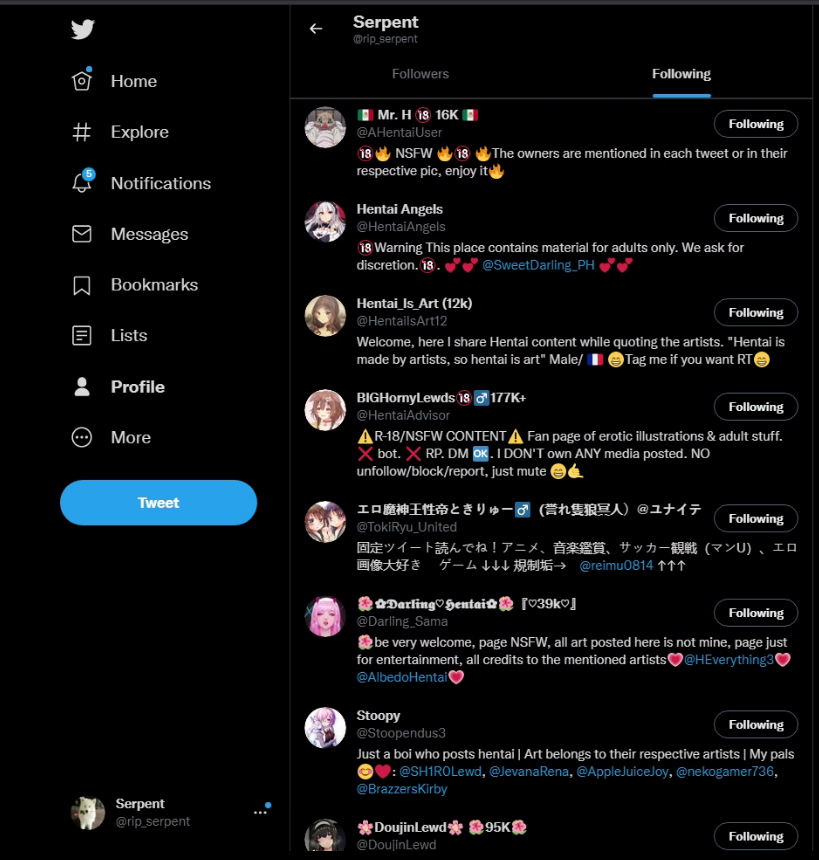Compose a new Tweet
The image size is (819, 860).
coord(158,503)
